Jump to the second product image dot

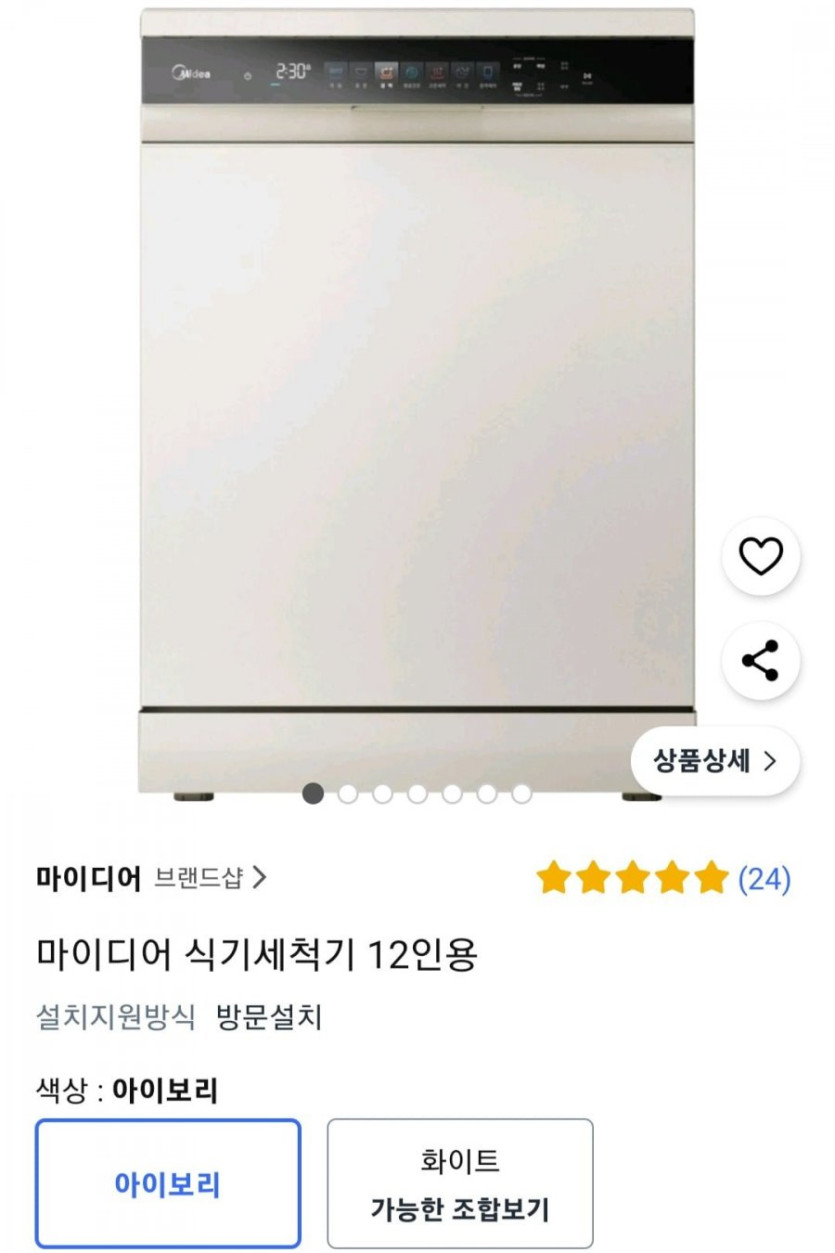[x=348, y=794]
